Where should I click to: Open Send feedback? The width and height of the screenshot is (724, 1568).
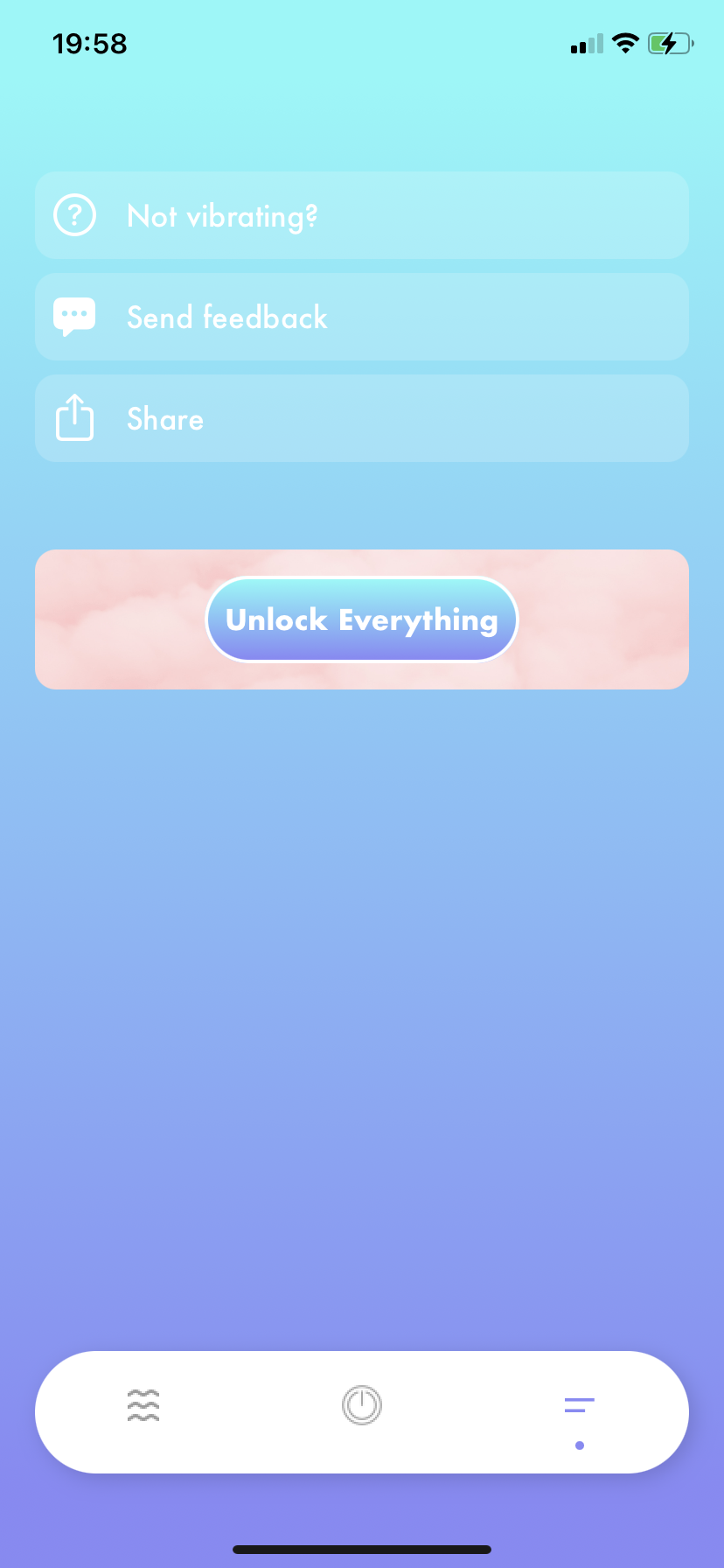(x=361, y=317)
